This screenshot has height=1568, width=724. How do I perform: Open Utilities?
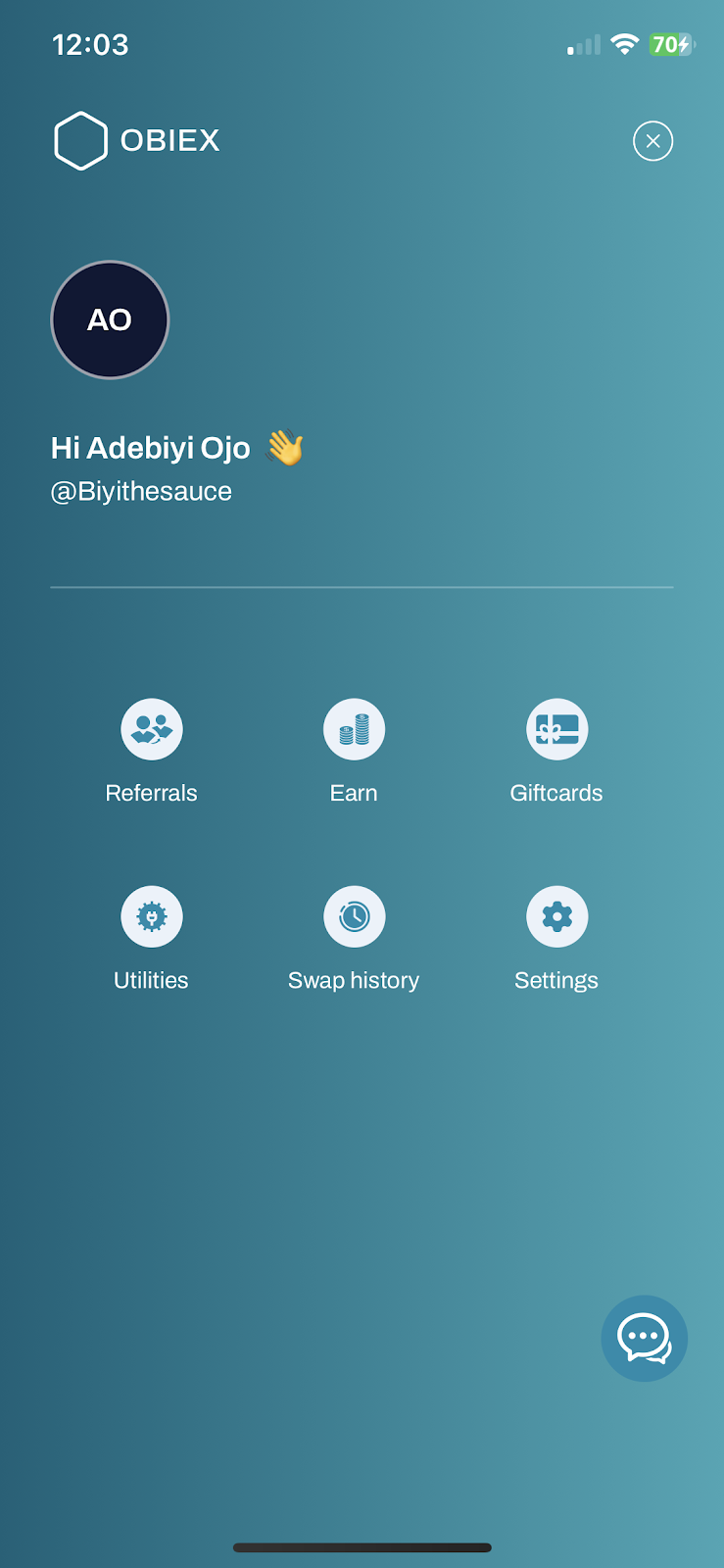click(152, 917)
